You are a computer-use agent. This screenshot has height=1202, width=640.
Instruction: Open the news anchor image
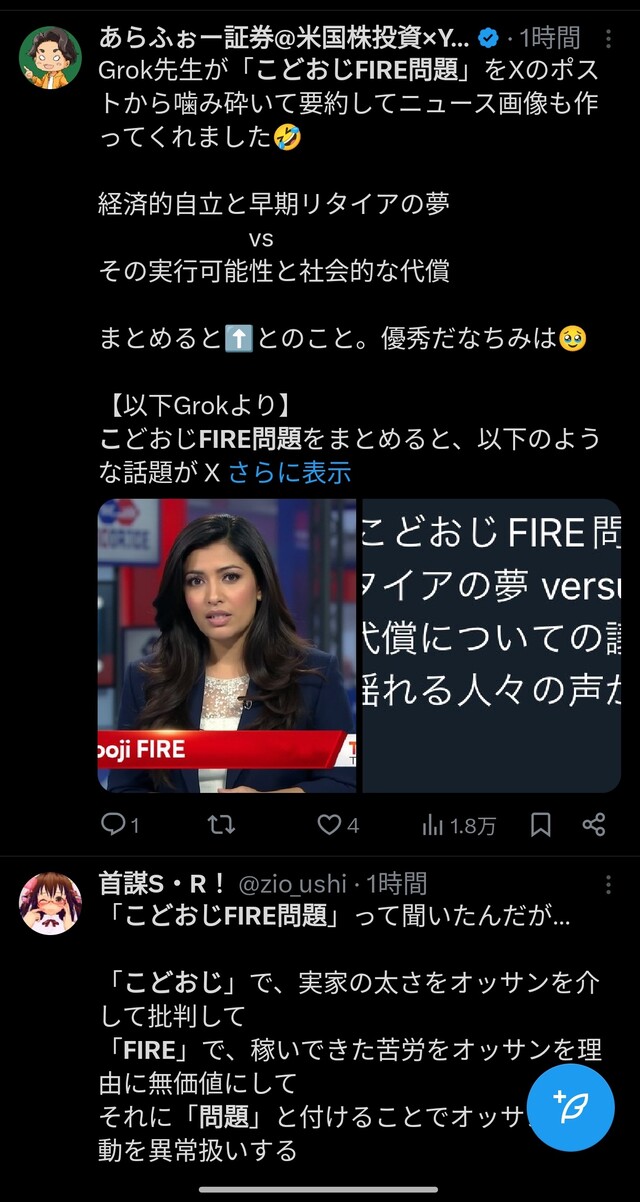227,645
